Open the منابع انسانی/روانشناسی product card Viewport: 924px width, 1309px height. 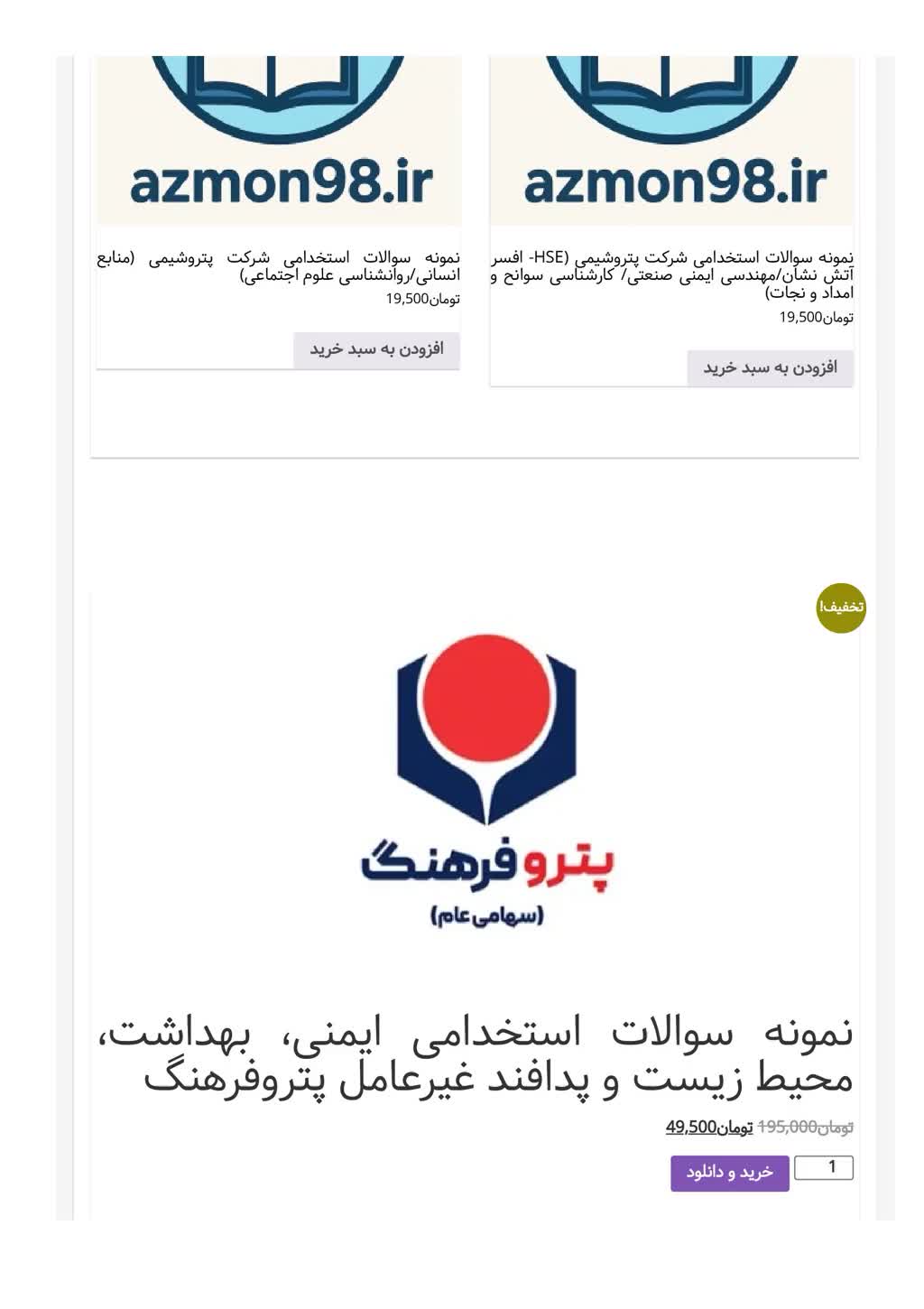(279, 266)
